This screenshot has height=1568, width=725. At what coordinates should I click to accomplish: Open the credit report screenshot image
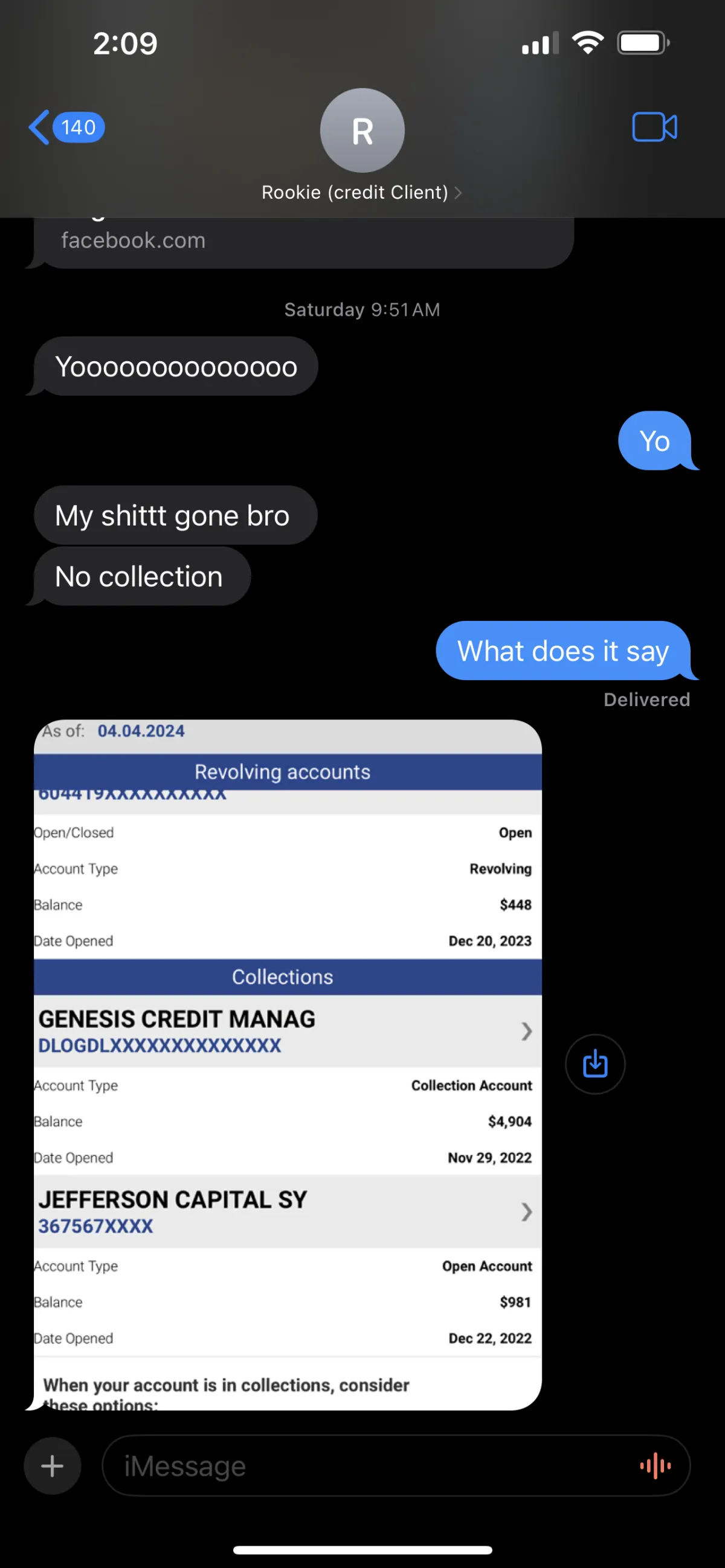(288, 1065)
